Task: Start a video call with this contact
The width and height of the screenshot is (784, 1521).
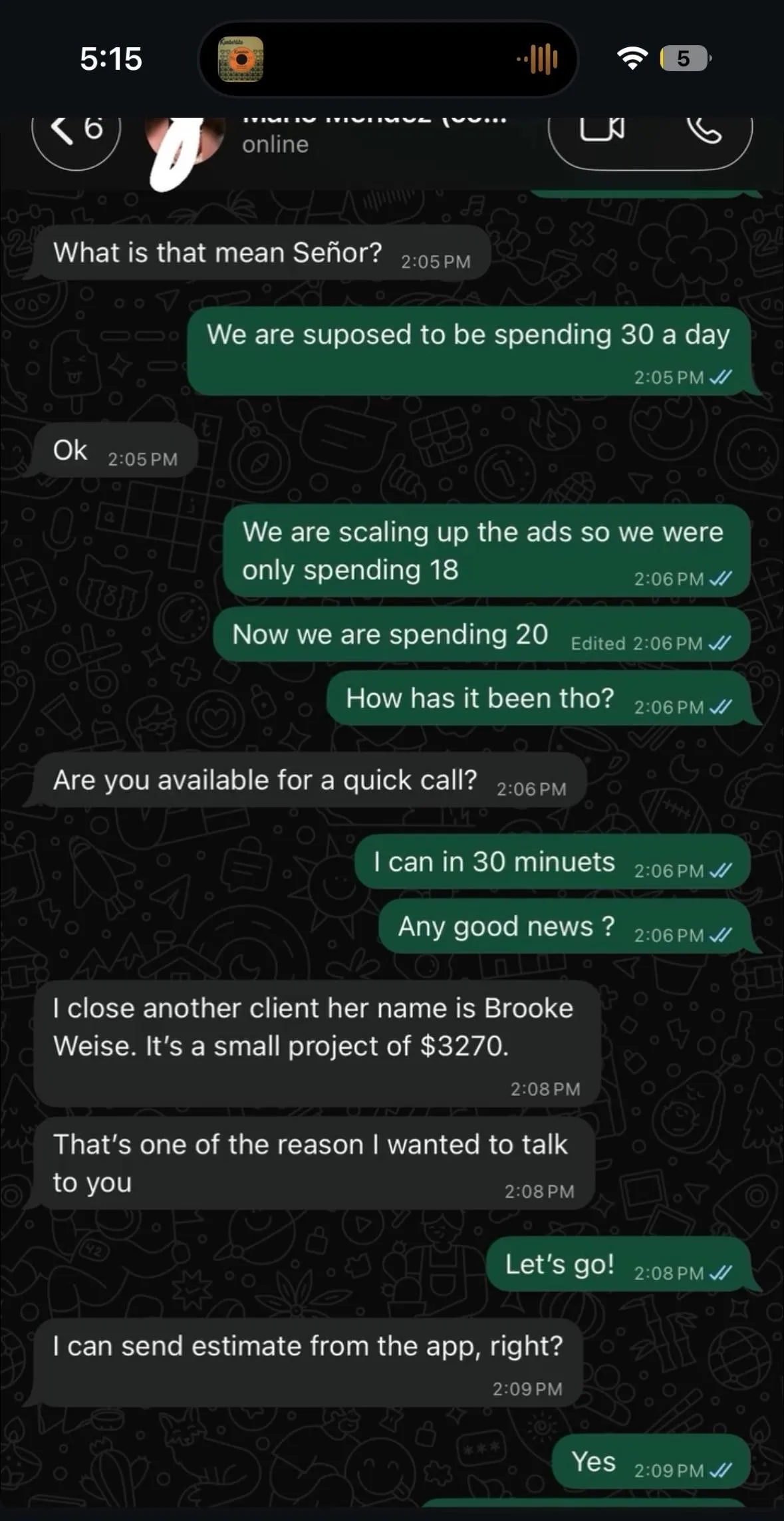Action: (602, 129)
